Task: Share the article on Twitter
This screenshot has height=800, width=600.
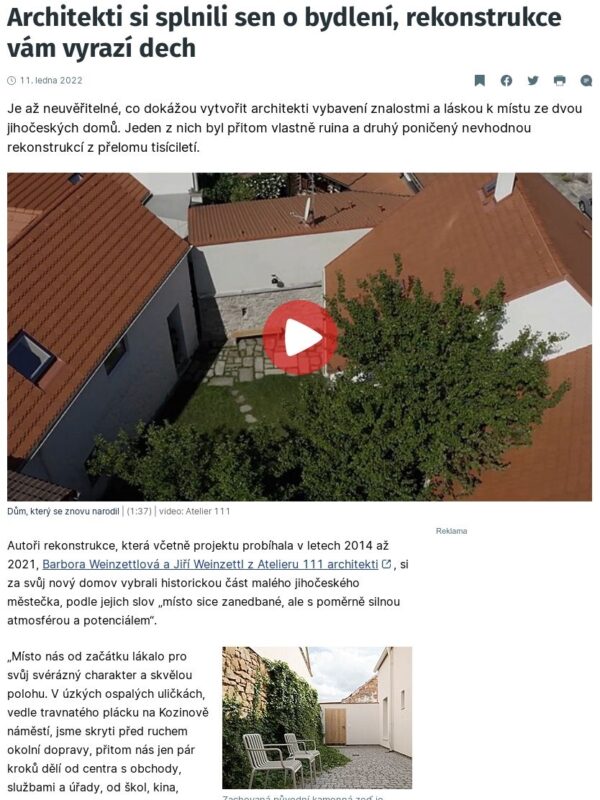Action: coord(533,81)
